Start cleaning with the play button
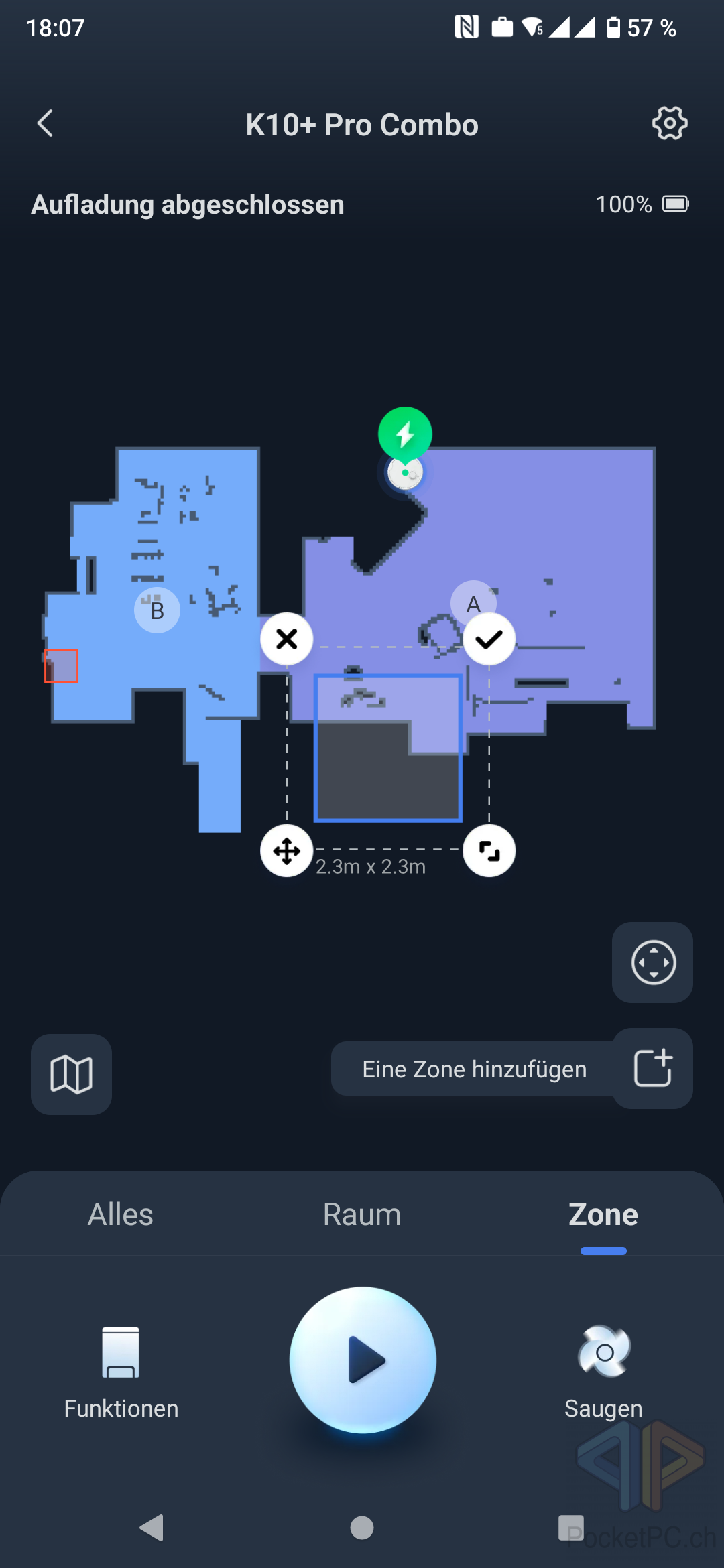 363,1360
